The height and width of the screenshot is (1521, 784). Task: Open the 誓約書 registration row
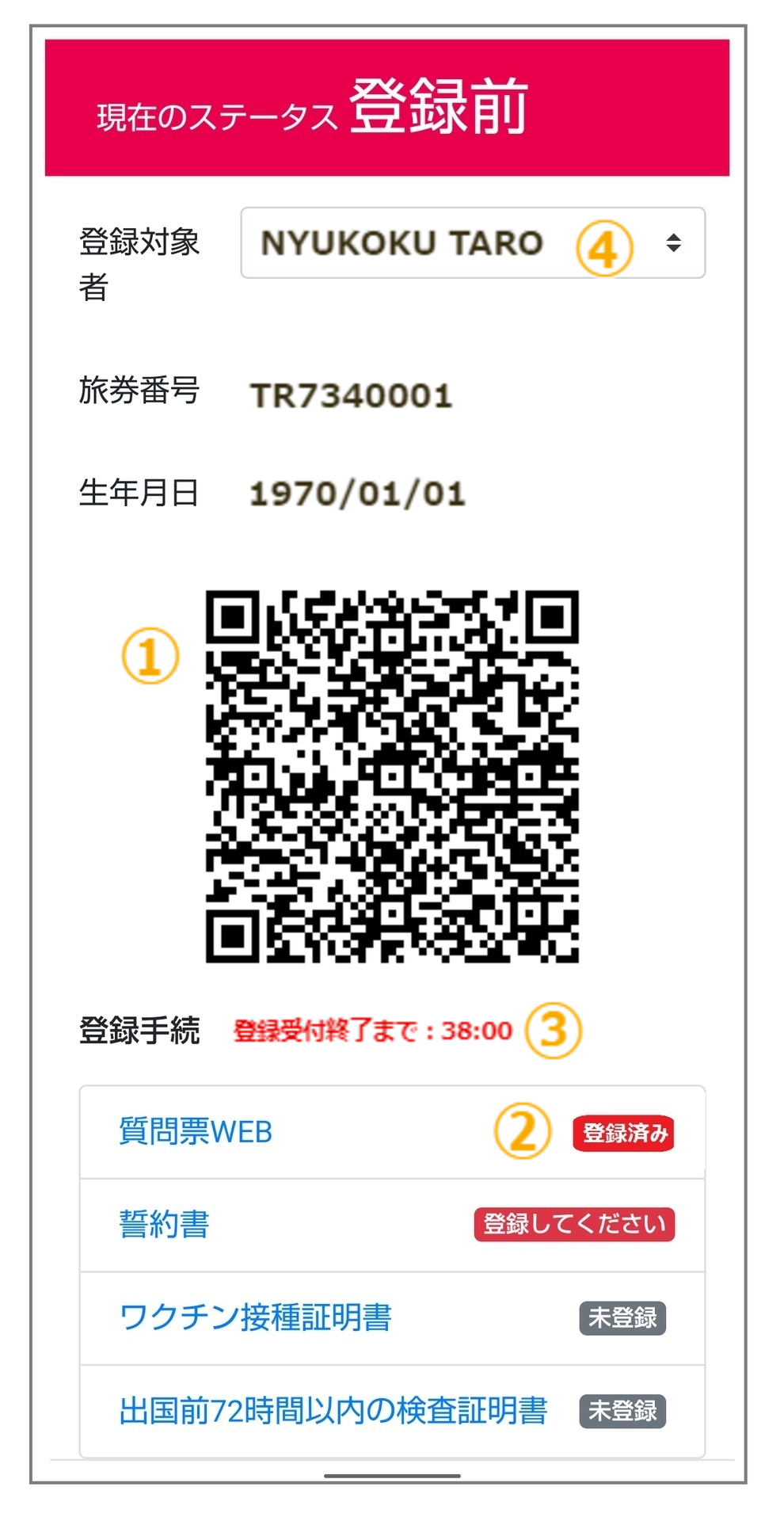tap(392, 1226)
